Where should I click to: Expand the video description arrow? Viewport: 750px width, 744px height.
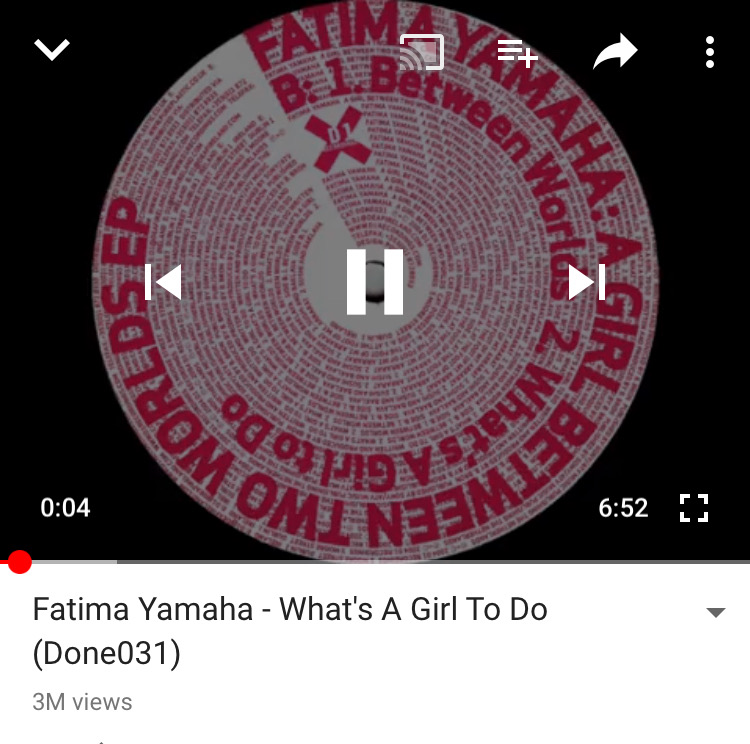tap(715, 613)
